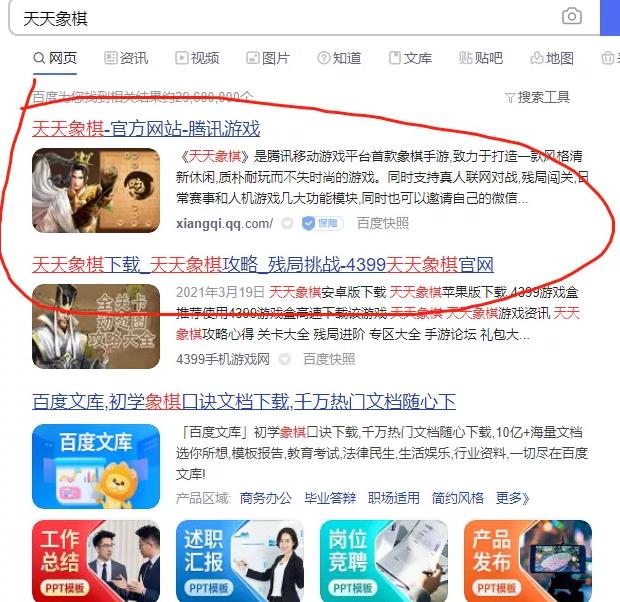Open the 4399天象棋官网 download result
This screenshot has height=602, width=620.
(x=263, y=265)
